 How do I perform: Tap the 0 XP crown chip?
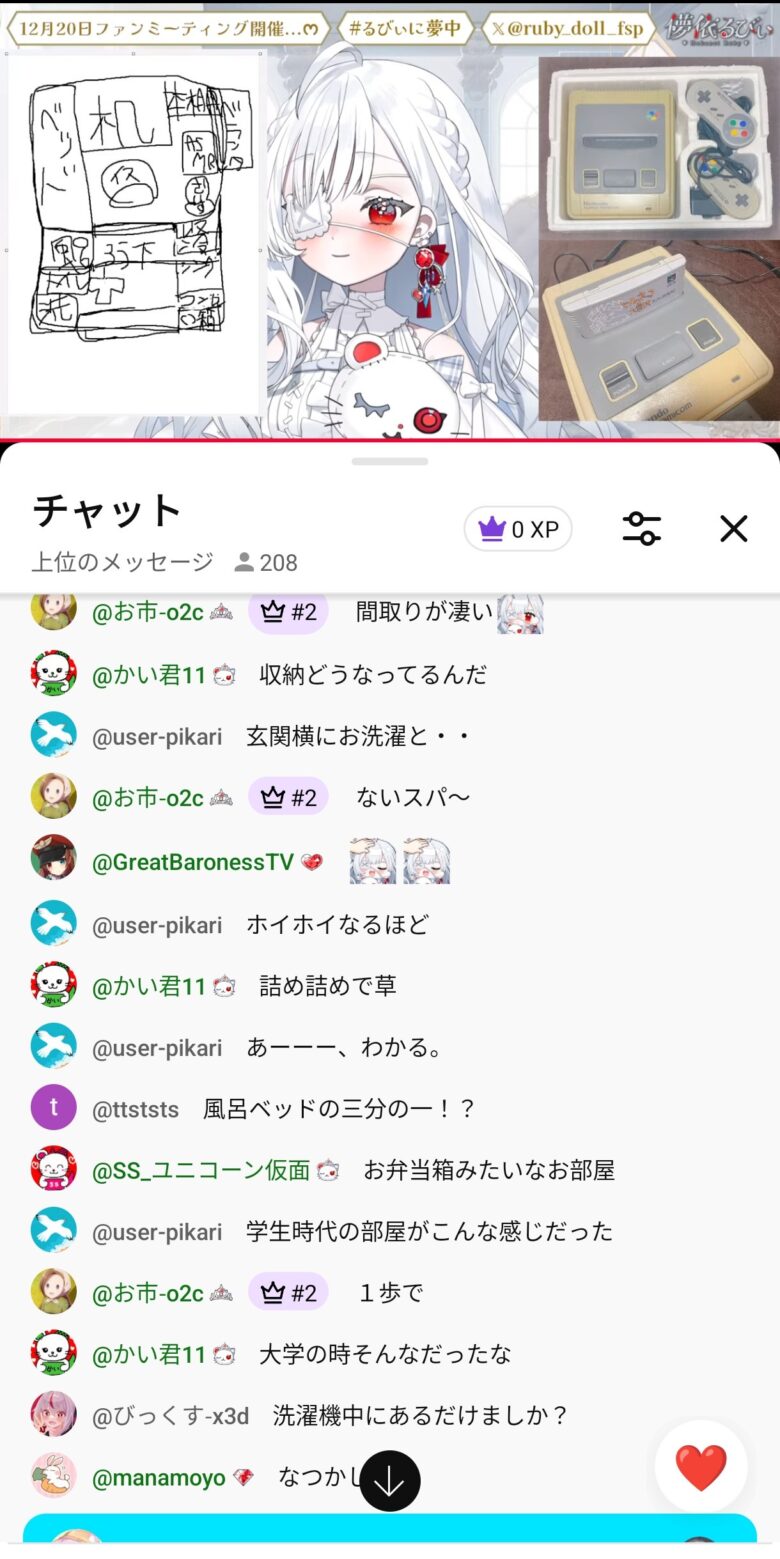click(518, 529)
